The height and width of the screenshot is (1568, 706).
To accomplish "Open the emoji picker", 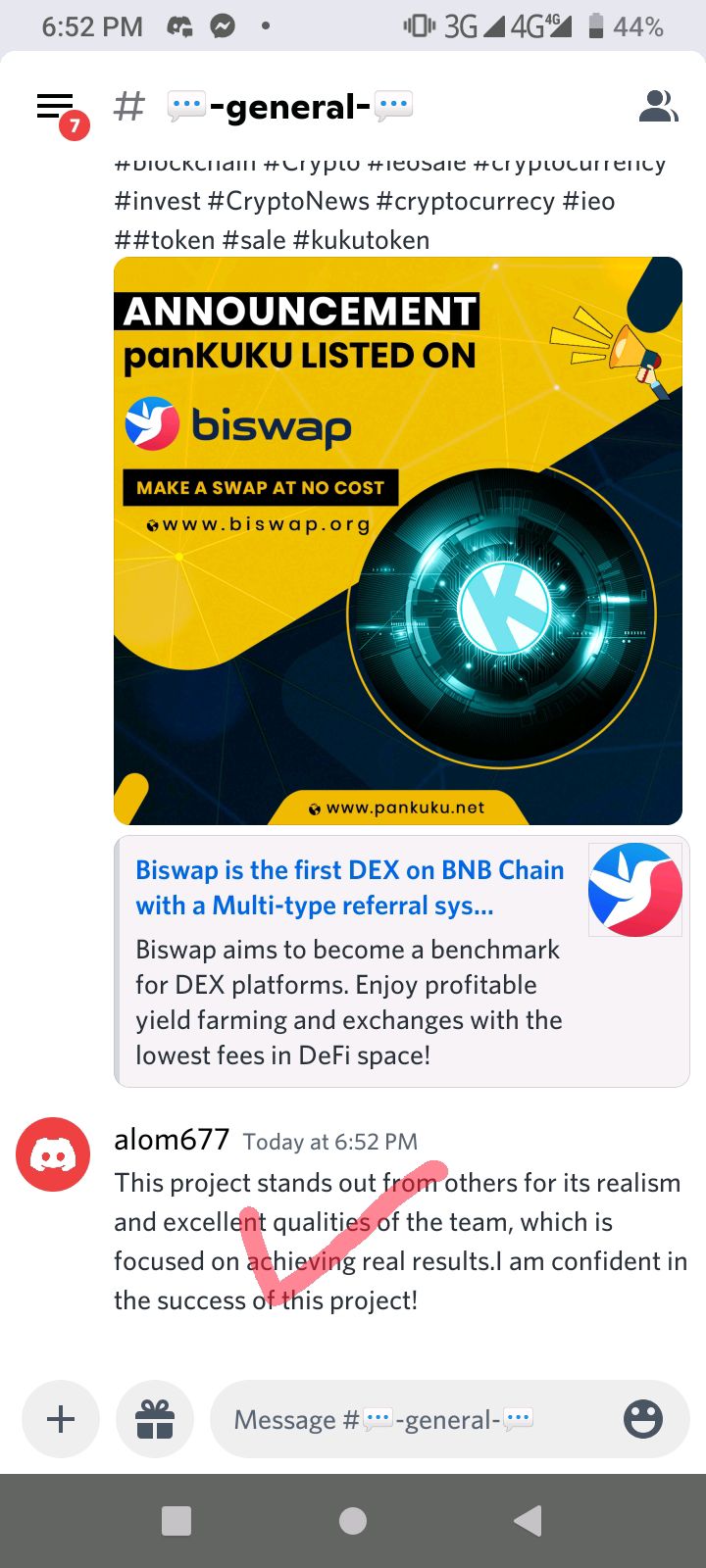I will tap(643, 1419).
